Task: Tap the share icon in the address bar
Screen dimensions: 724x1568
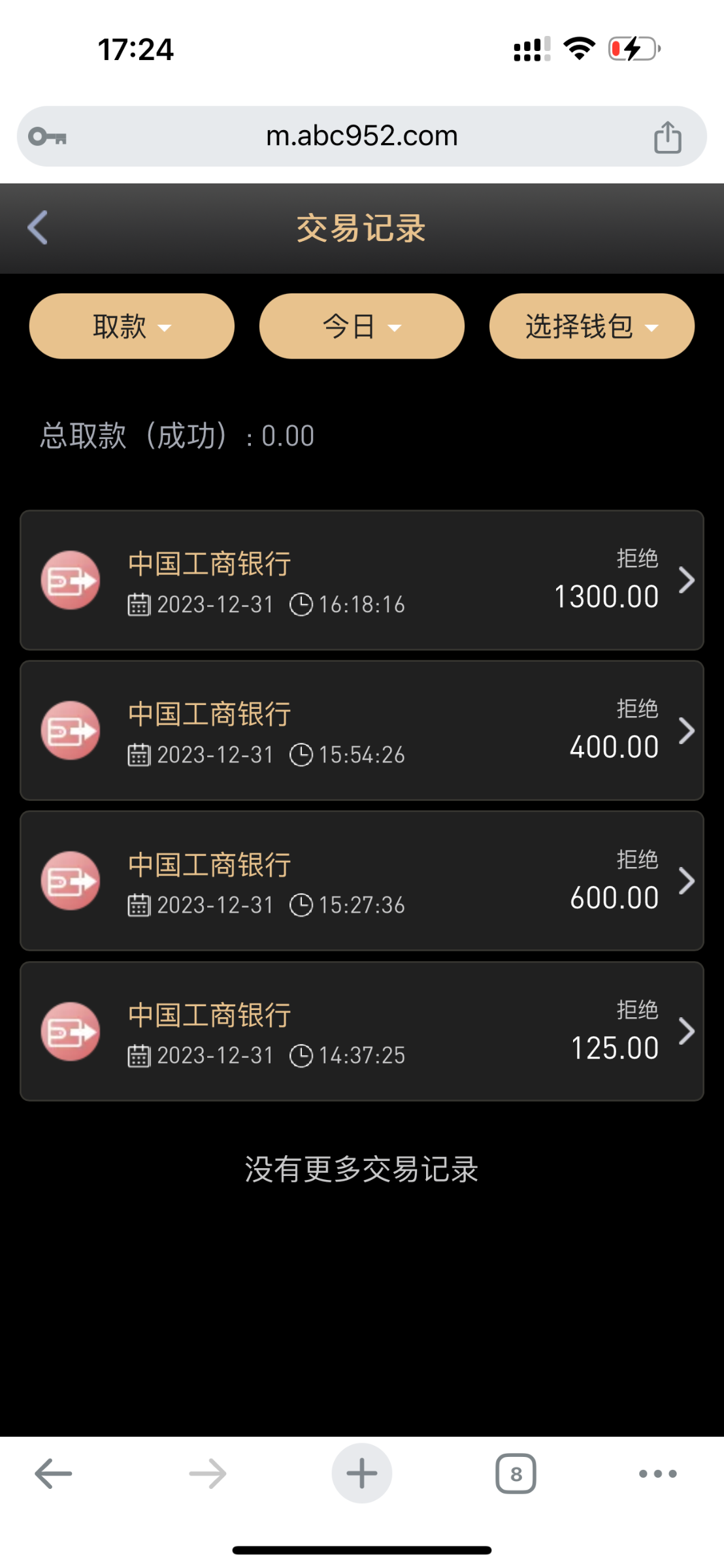Action: point(667,137)
